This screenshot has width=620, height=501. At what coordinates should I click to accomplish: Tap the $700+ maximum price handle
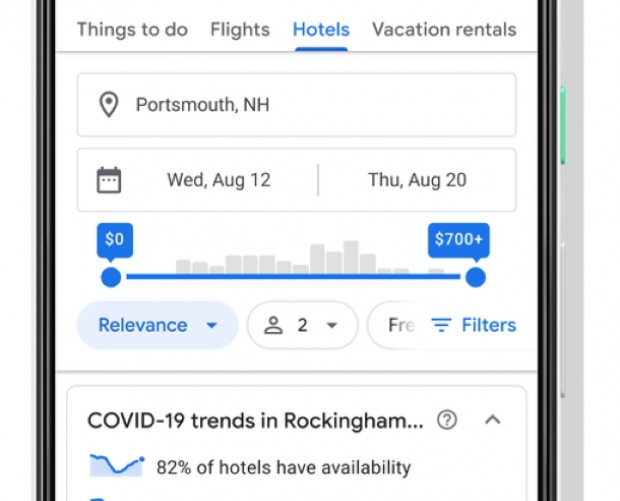[x=475, y=277]
